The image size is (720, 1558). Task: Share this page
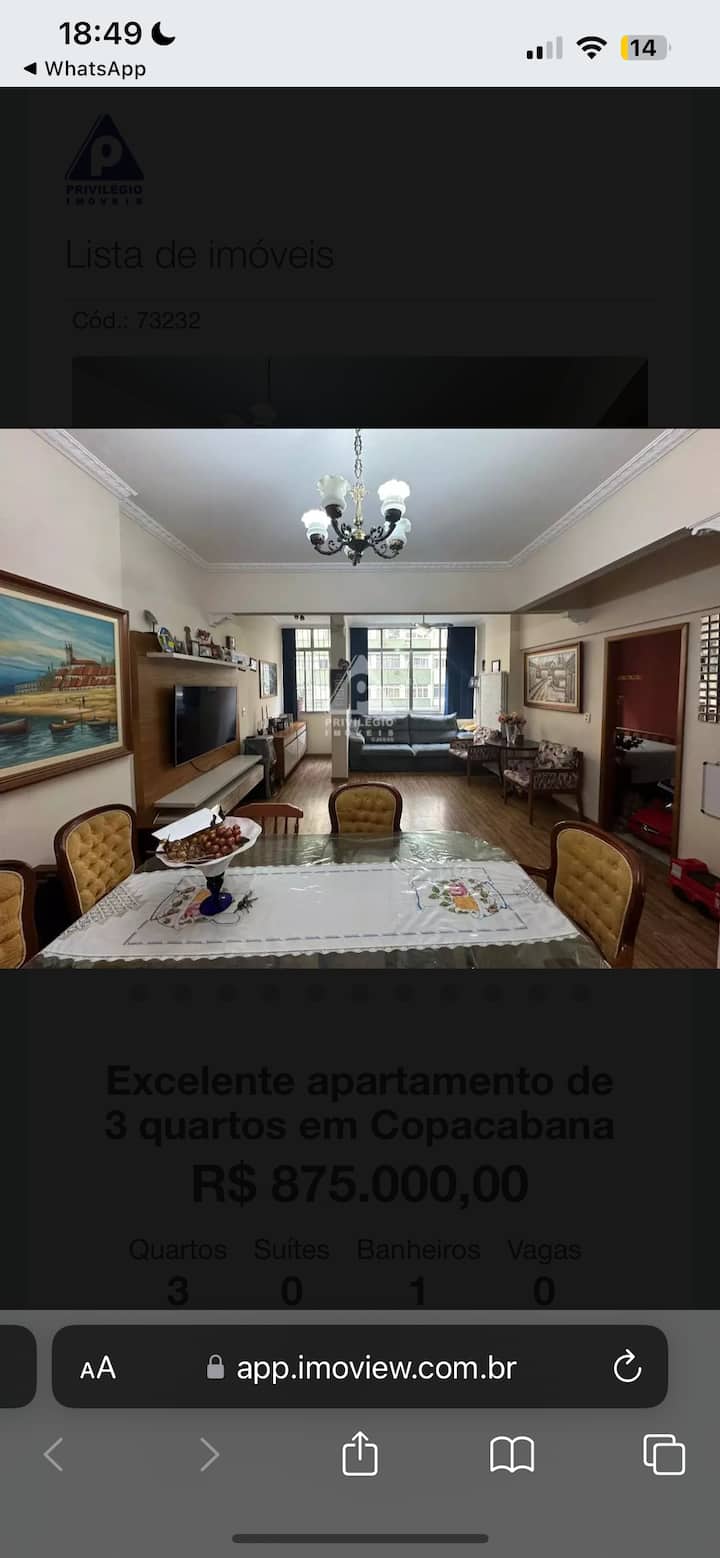(x=360, y=1454)
